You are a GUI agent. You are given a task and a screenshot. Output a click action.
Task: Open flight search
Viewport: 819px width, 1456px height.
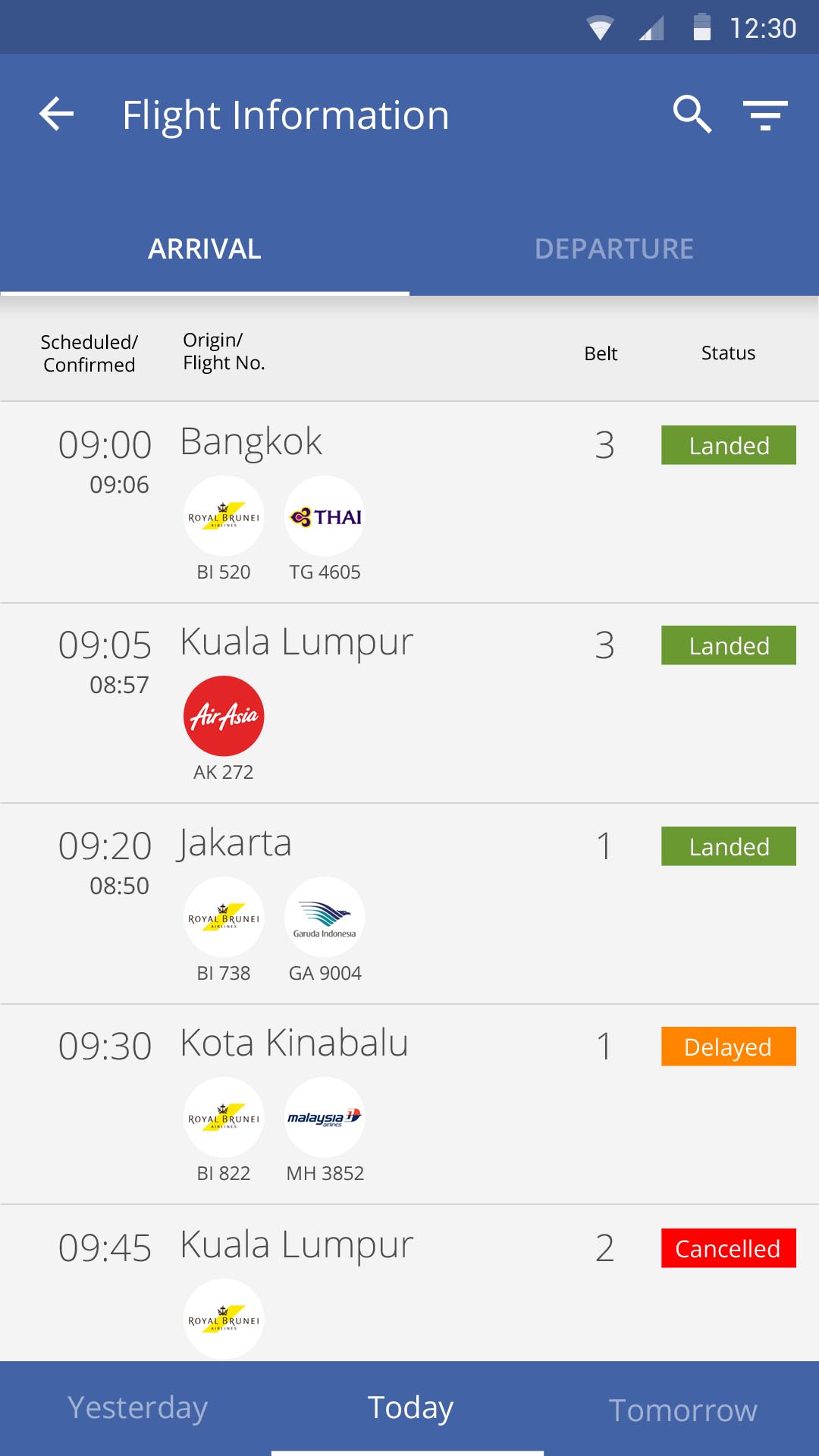[692, 115]
